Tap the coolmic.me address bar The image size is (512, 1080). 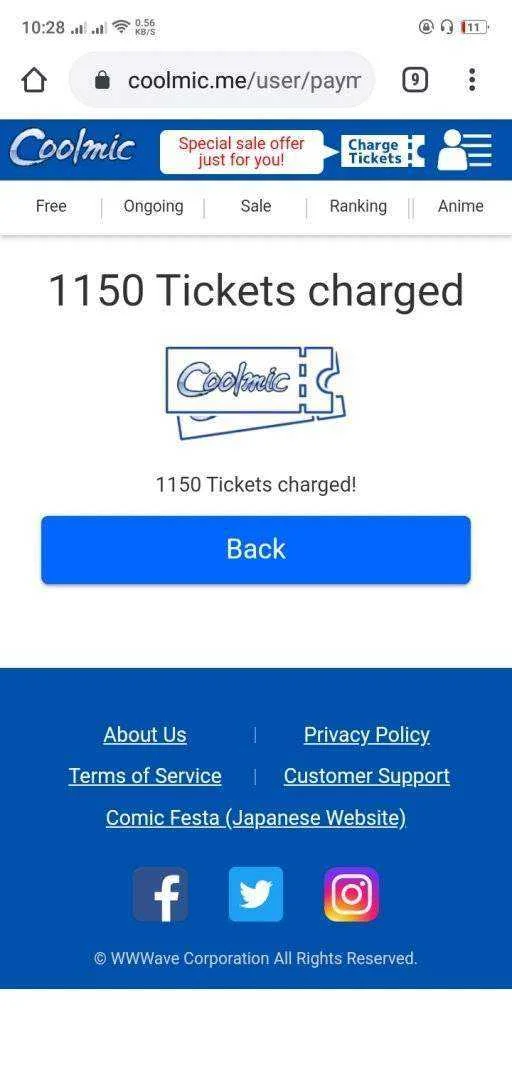click(222, 81)
